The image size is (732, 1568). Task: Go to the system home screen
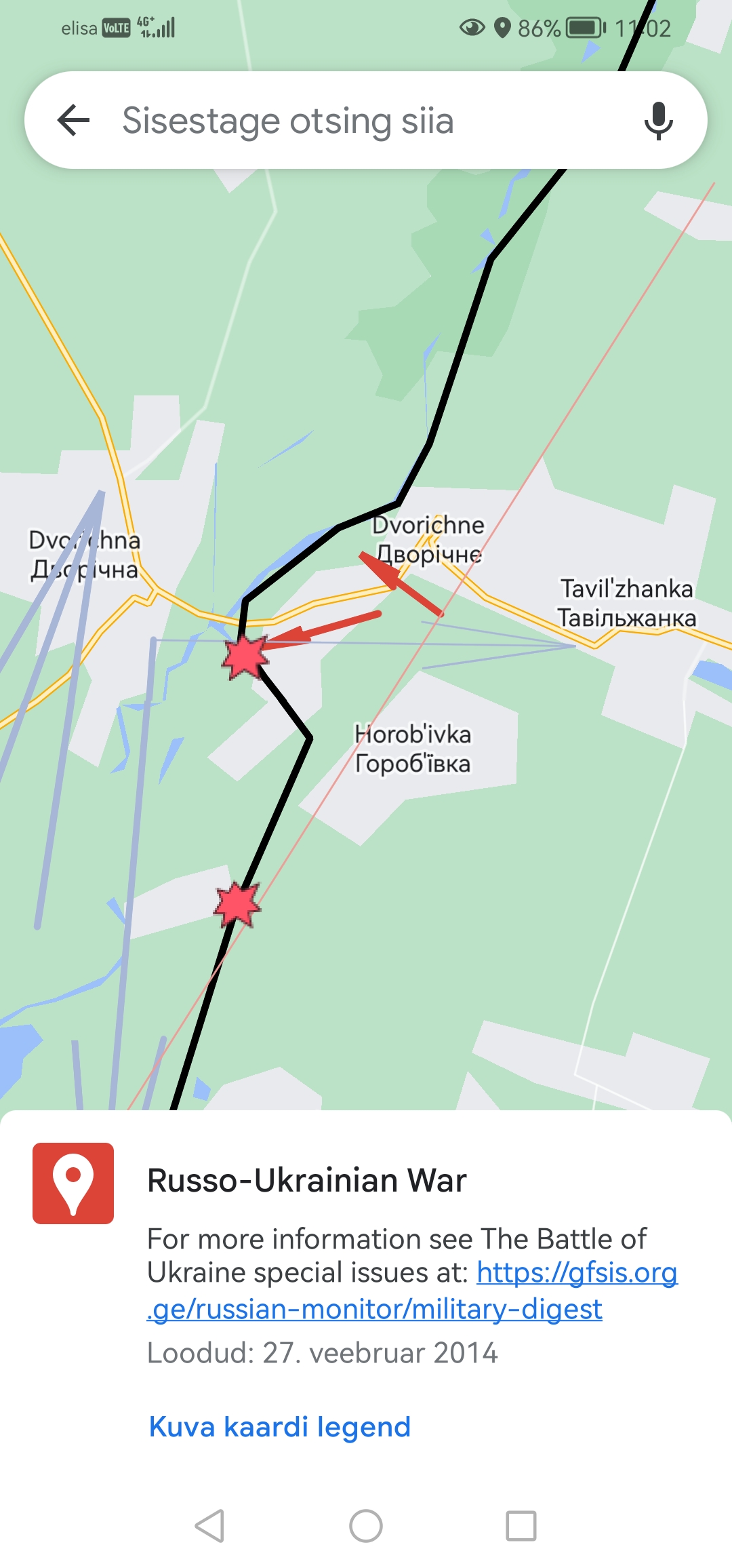pyautogui.click(x=366, y=1526)
